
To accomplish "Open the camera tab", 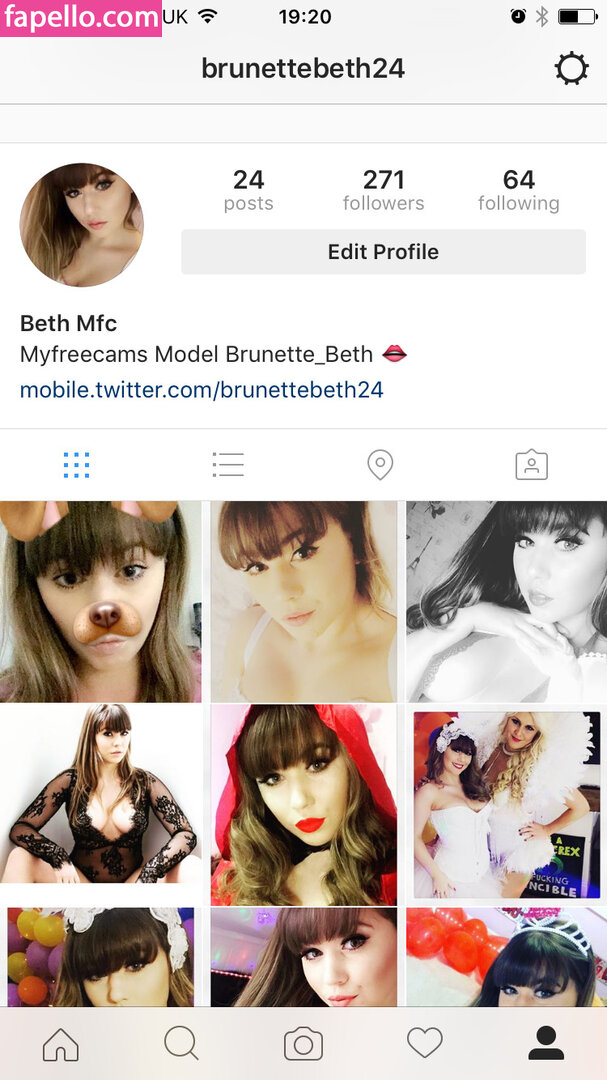I will (303, 1045).
